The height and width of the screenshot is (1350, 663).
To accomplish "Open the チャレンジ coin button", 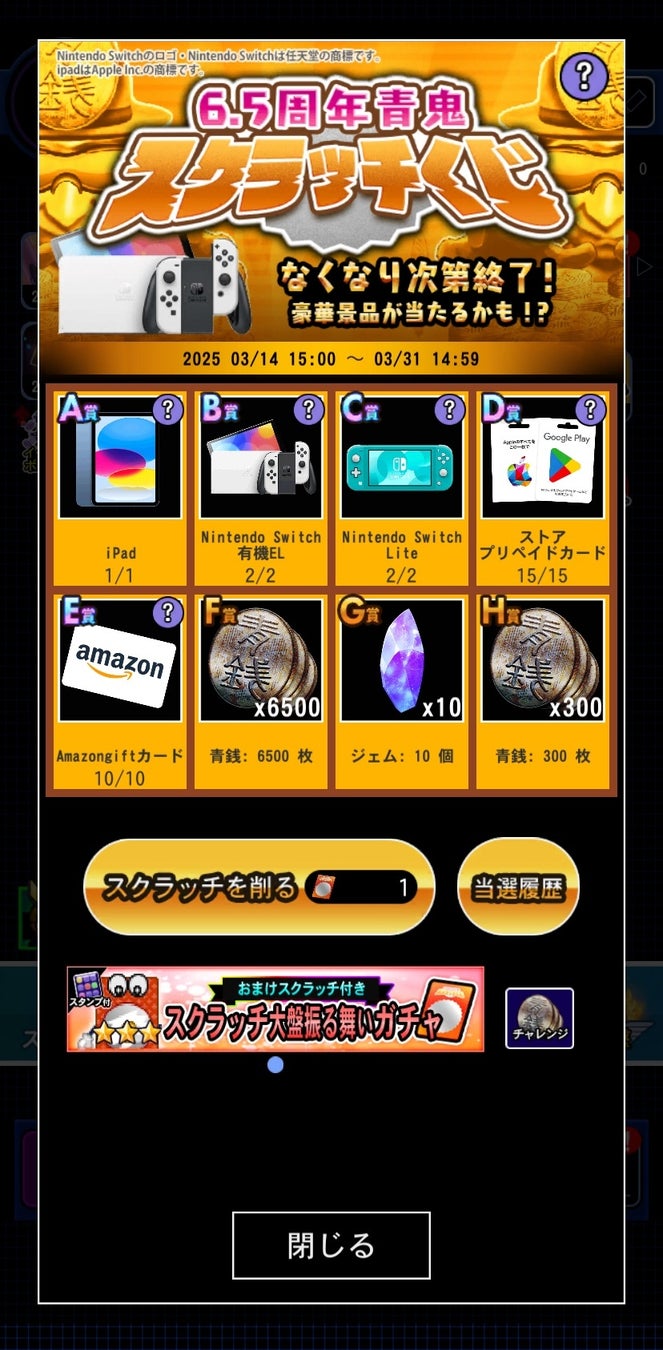I will (539, 1018).
